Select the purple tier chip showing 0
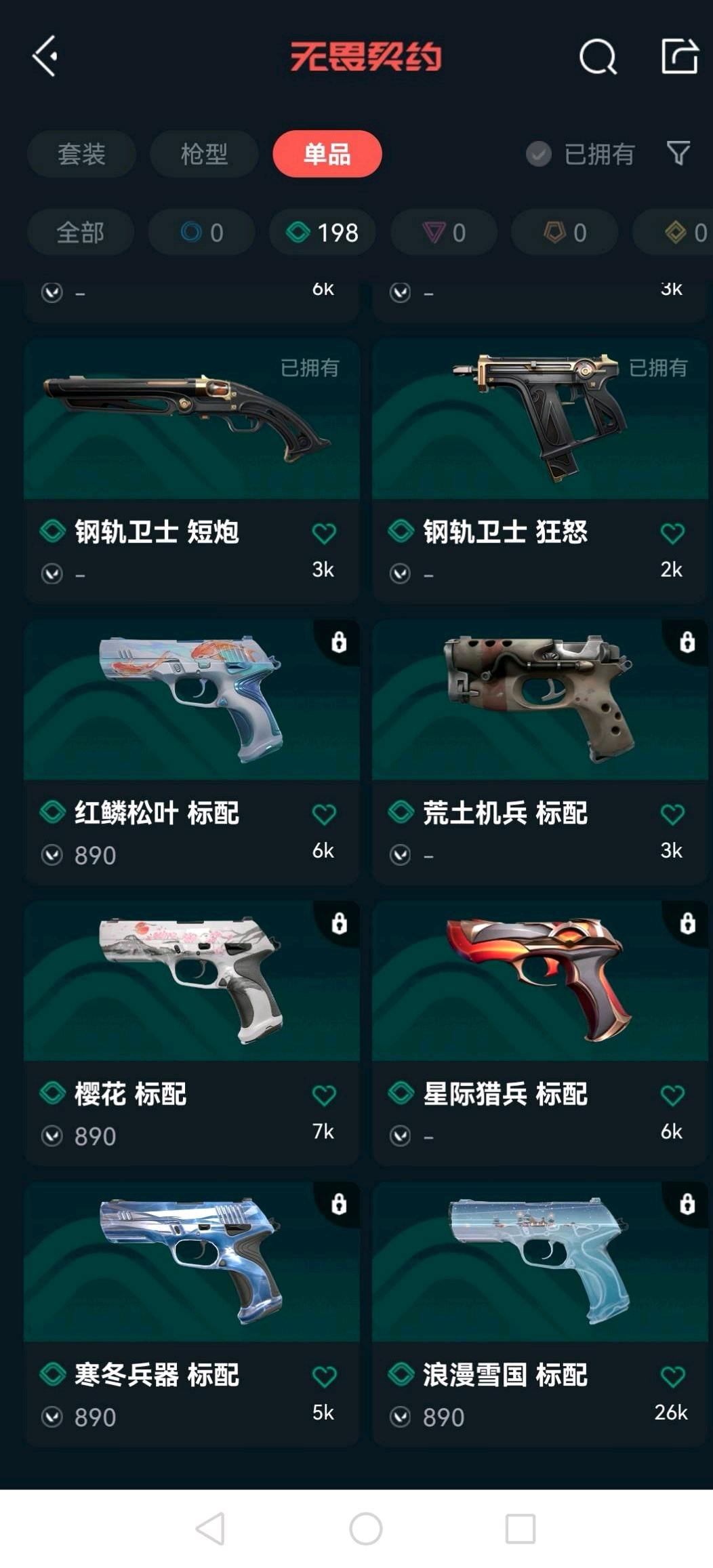The image size is (713, 1568). [x=444, y=233]
